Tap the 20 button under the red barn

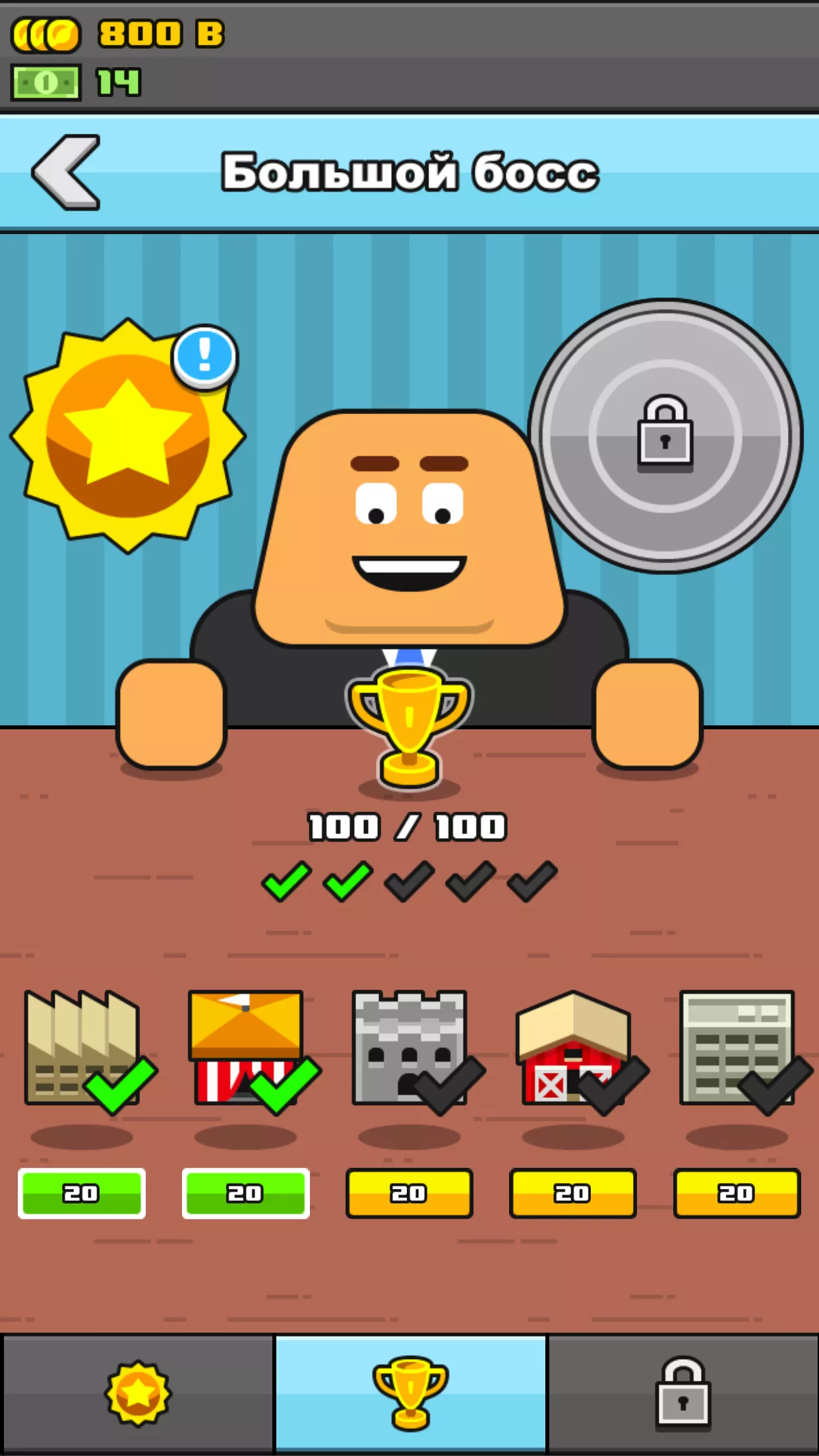[x=572, y=1193]
